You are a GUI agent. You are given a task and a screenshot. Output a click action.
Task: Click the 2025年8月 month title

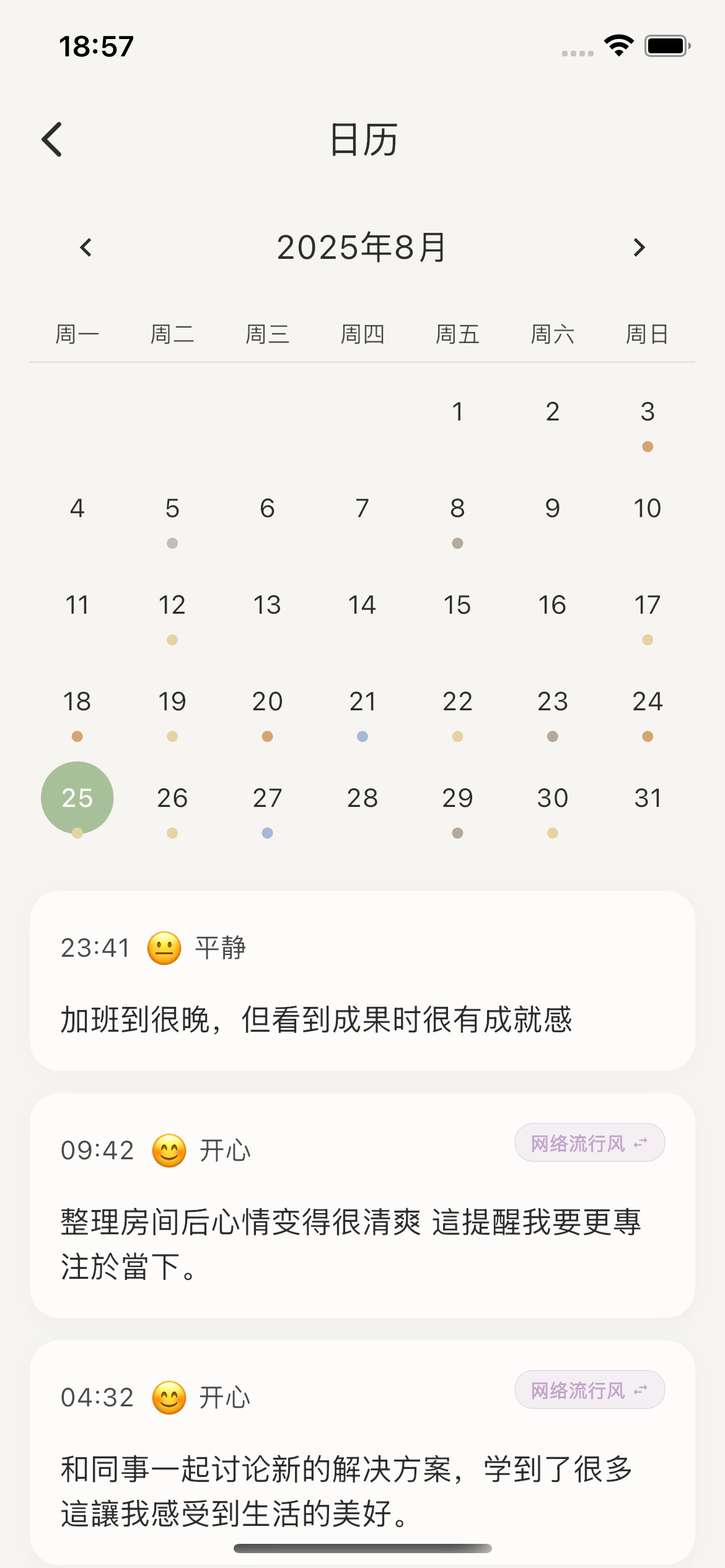pyautogui.click(x=362, y=247)
